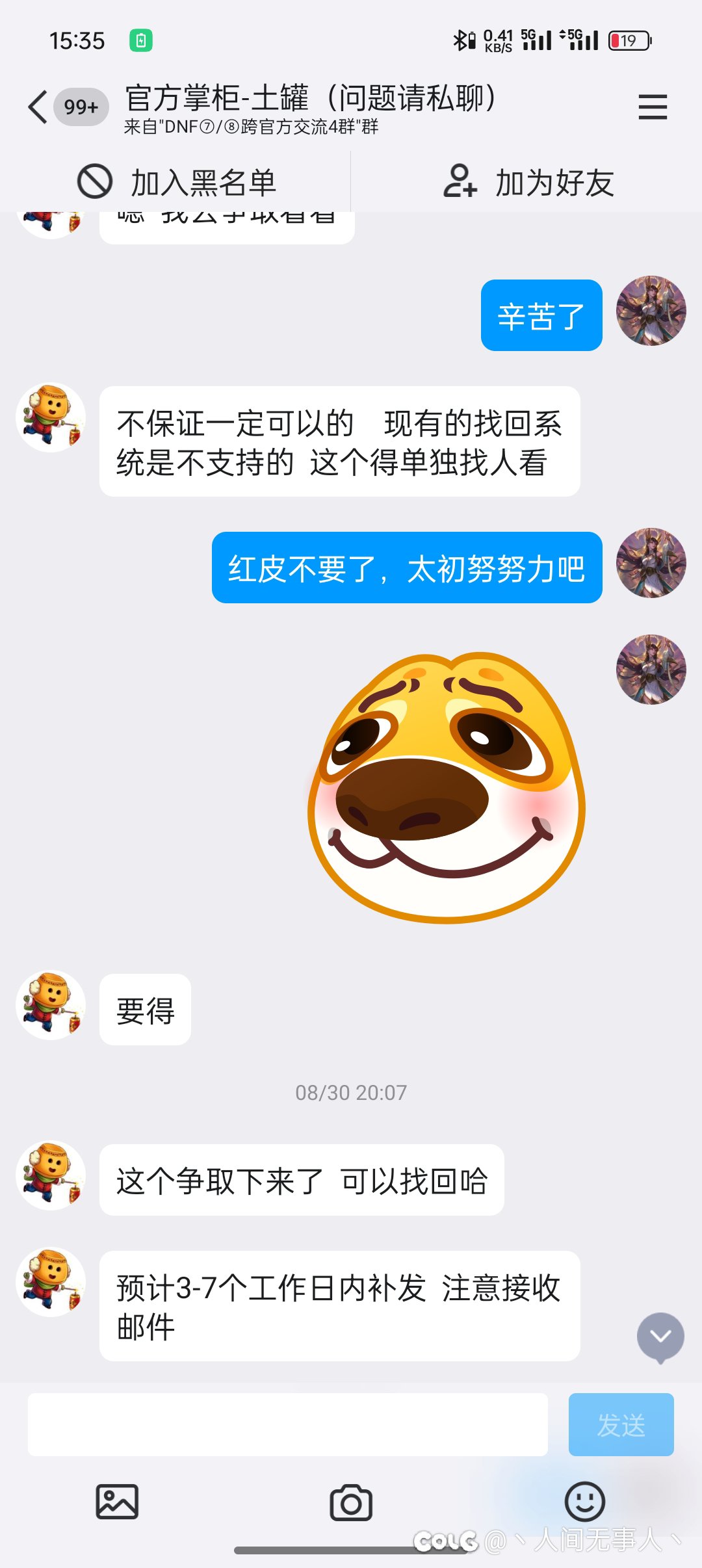Open the emoji smiley panel
The height and width of the screenshot is (1568, 702).
click(x=584, y=1502)
